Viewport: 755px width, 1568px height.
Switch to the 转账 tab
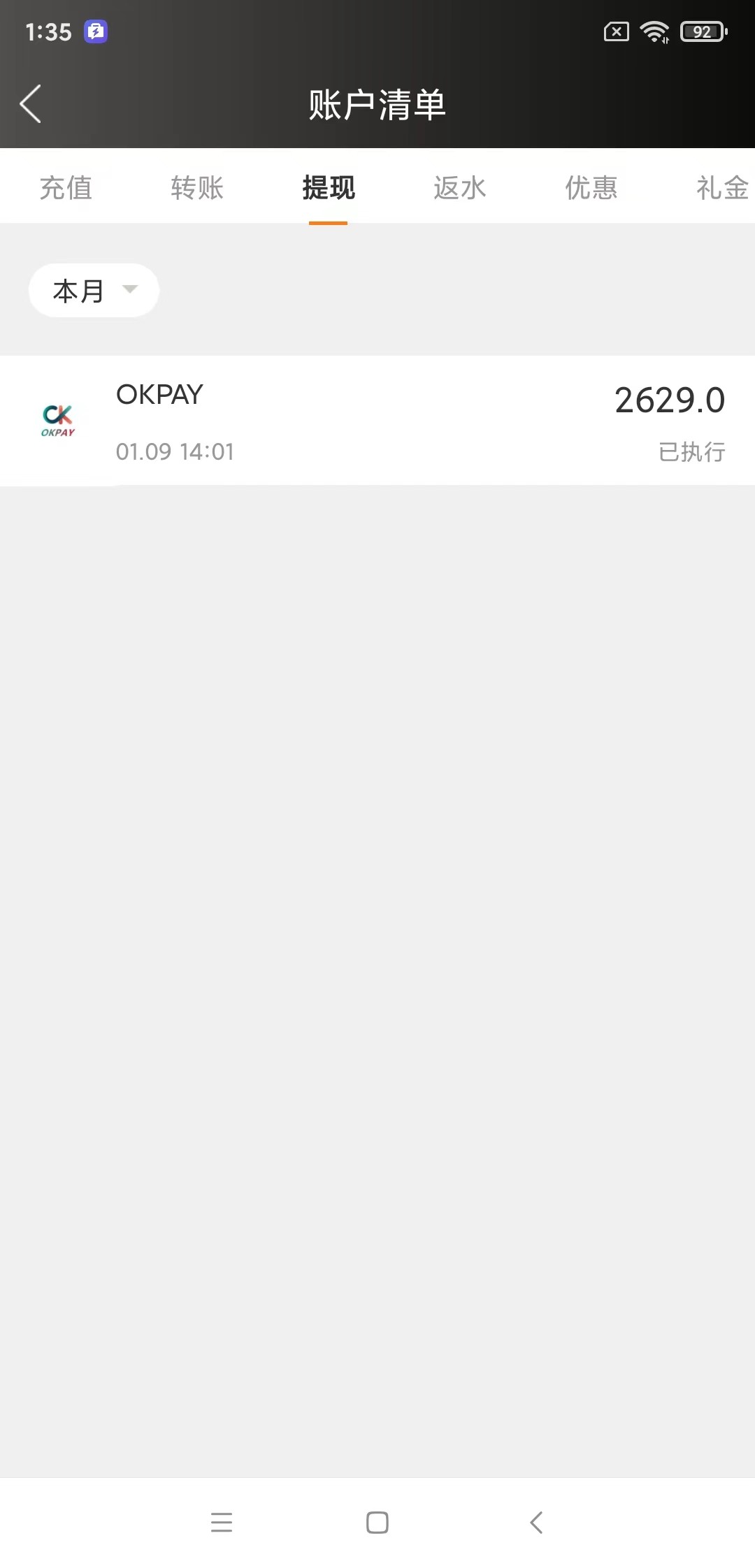[197, 188]
